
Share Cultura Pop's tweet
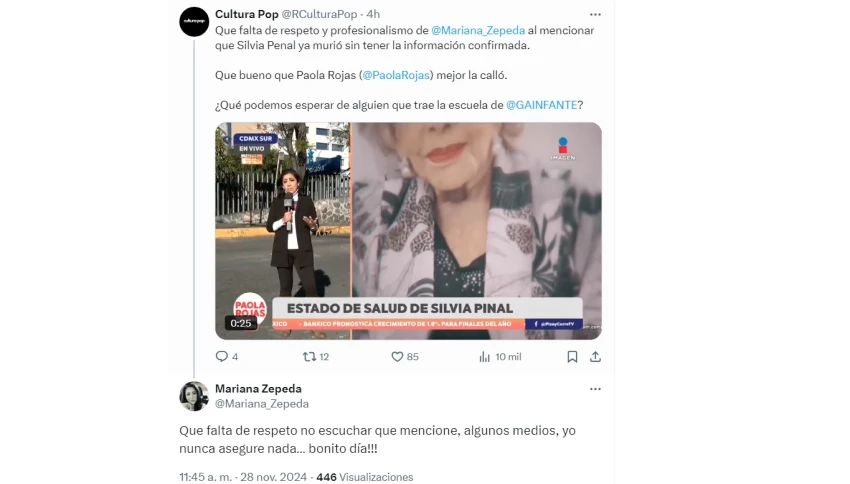point(595,356)
